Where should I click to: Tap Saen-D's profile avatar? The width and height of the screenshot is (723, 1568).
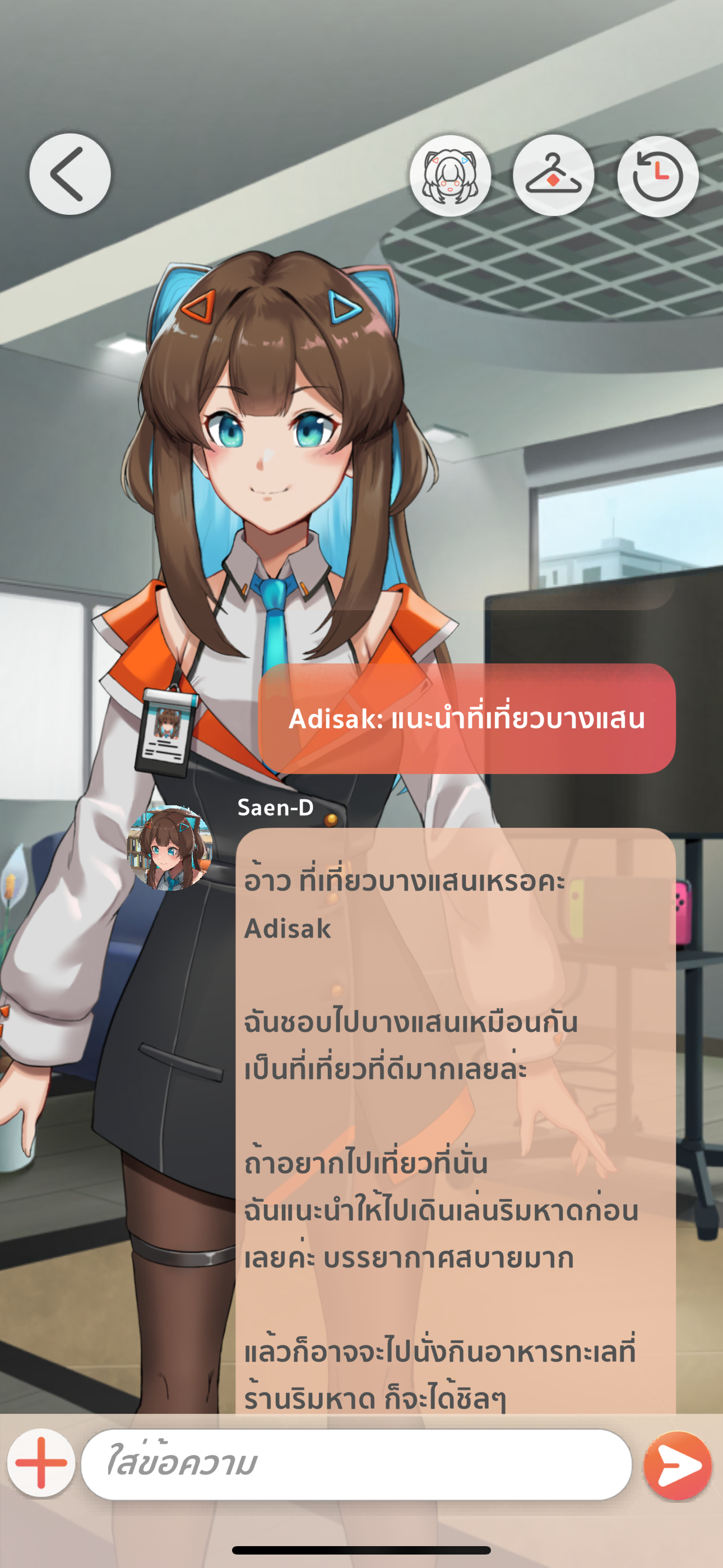click(x=170, y=848)
